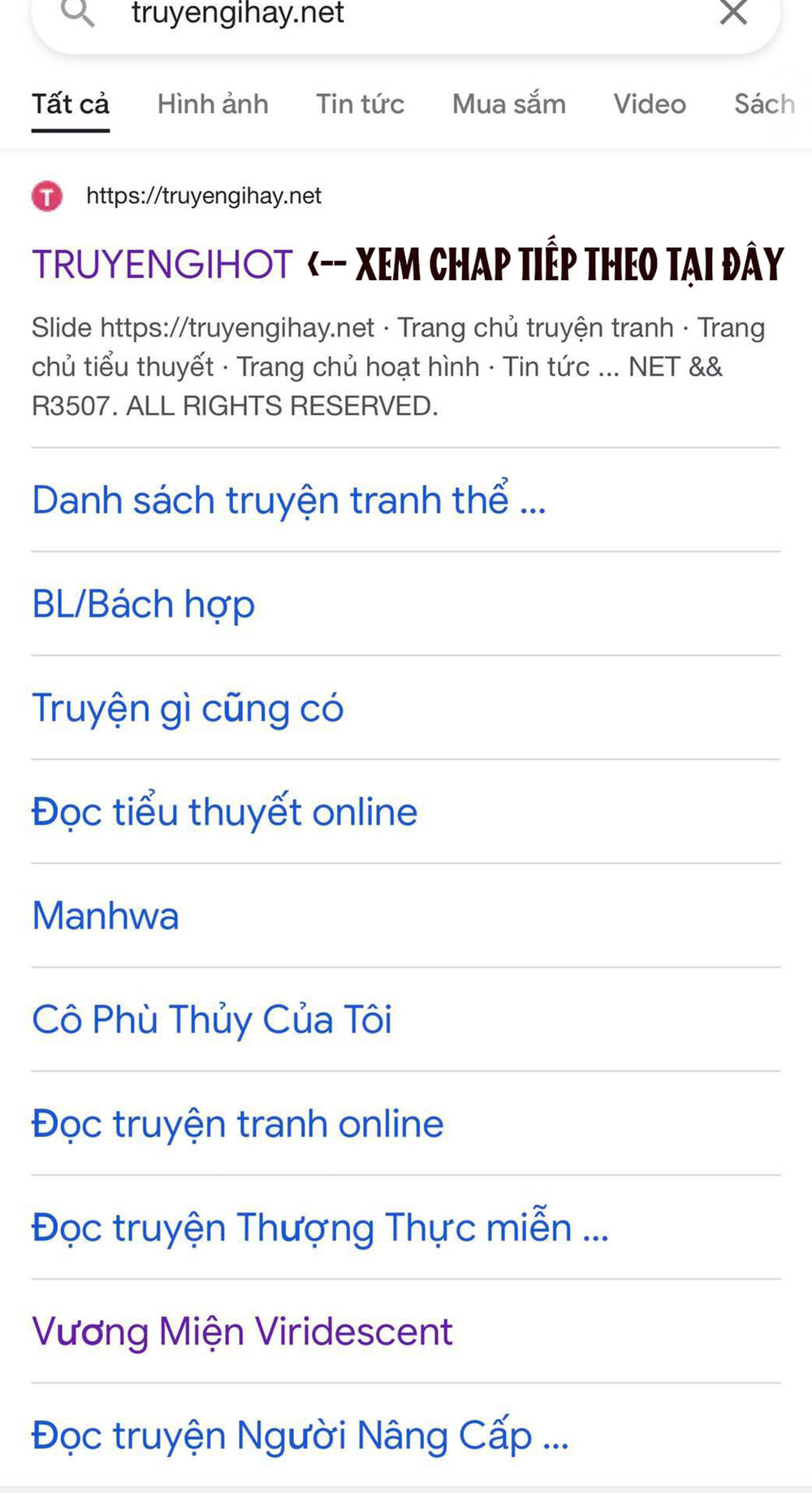This screenshot has width=812, height=1493.
Task: Click Đọc truyện tranh online sitelink
Action: pos(236,1124)
